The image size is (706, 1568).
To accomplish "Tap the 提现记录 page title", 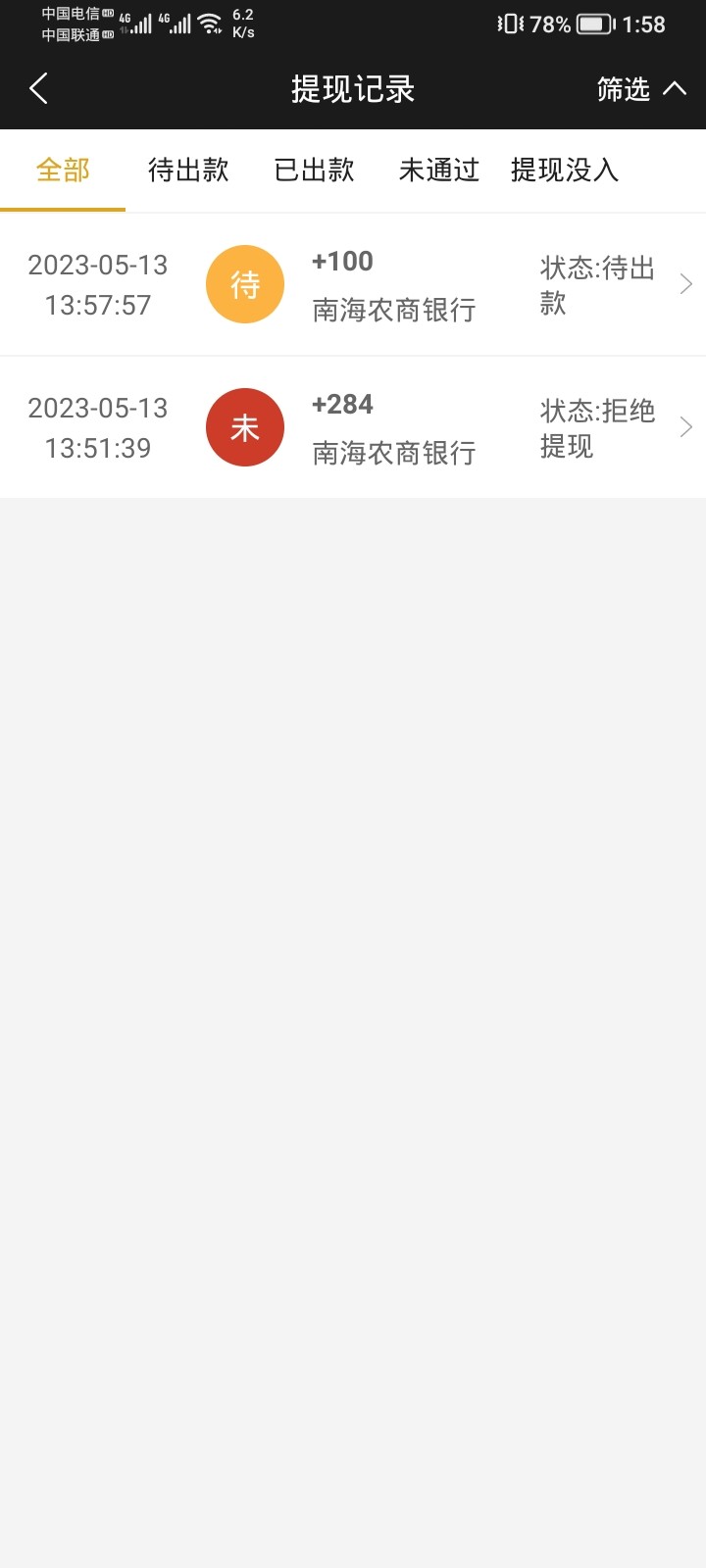I will 353,88.
